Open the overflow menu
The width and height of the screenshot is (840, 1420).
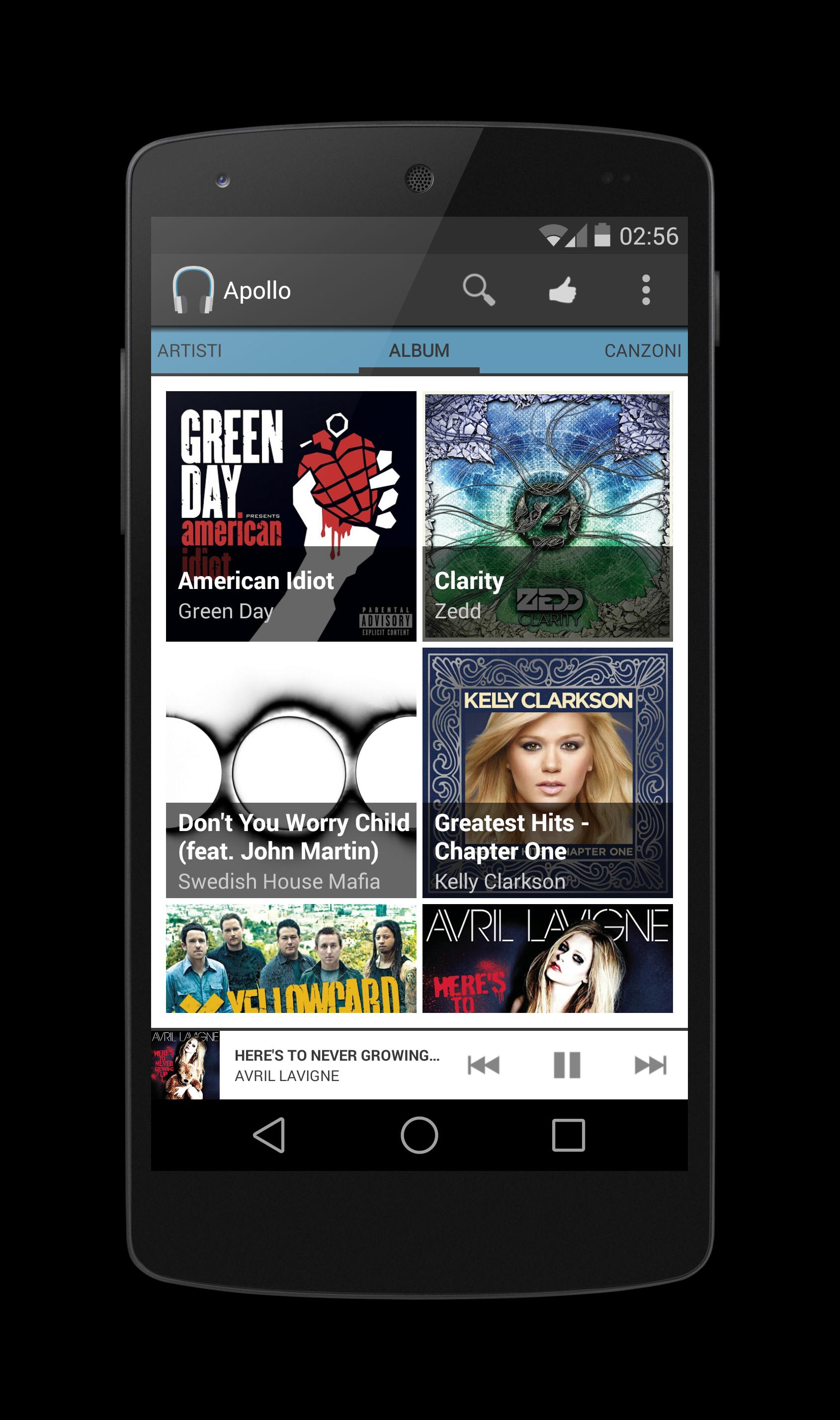645,290
